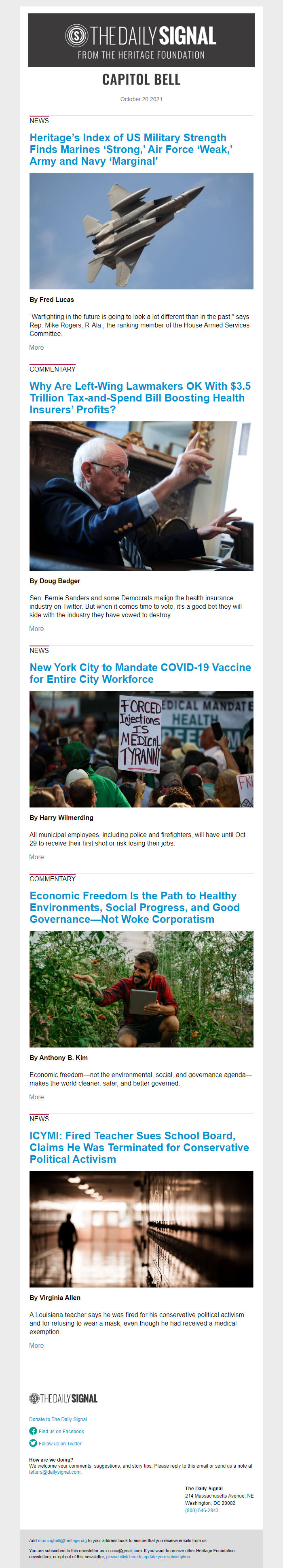
Task: Call the (800) 546-2843 phone number
Action: point(201,1510)
